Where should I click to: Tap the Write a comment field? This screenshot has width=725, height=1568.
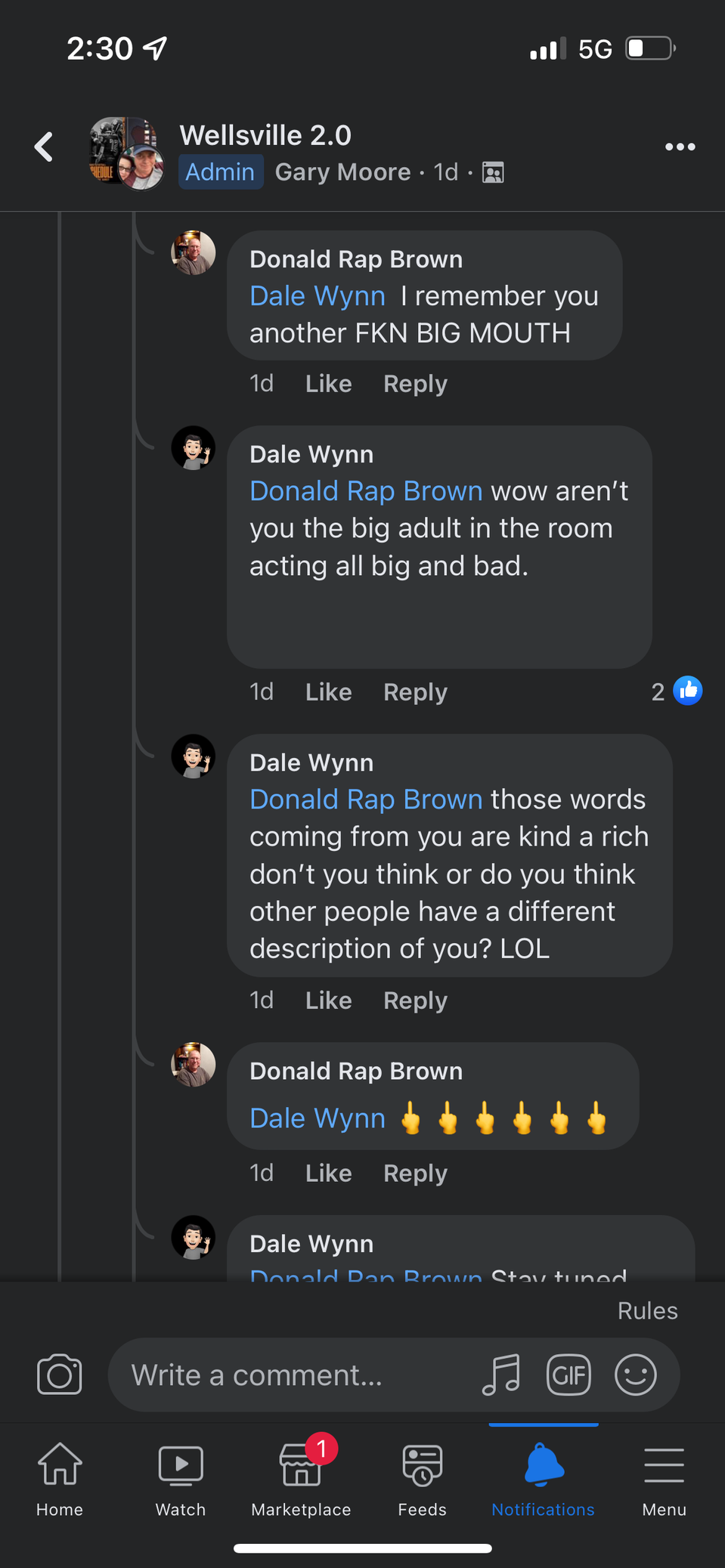295,1375
